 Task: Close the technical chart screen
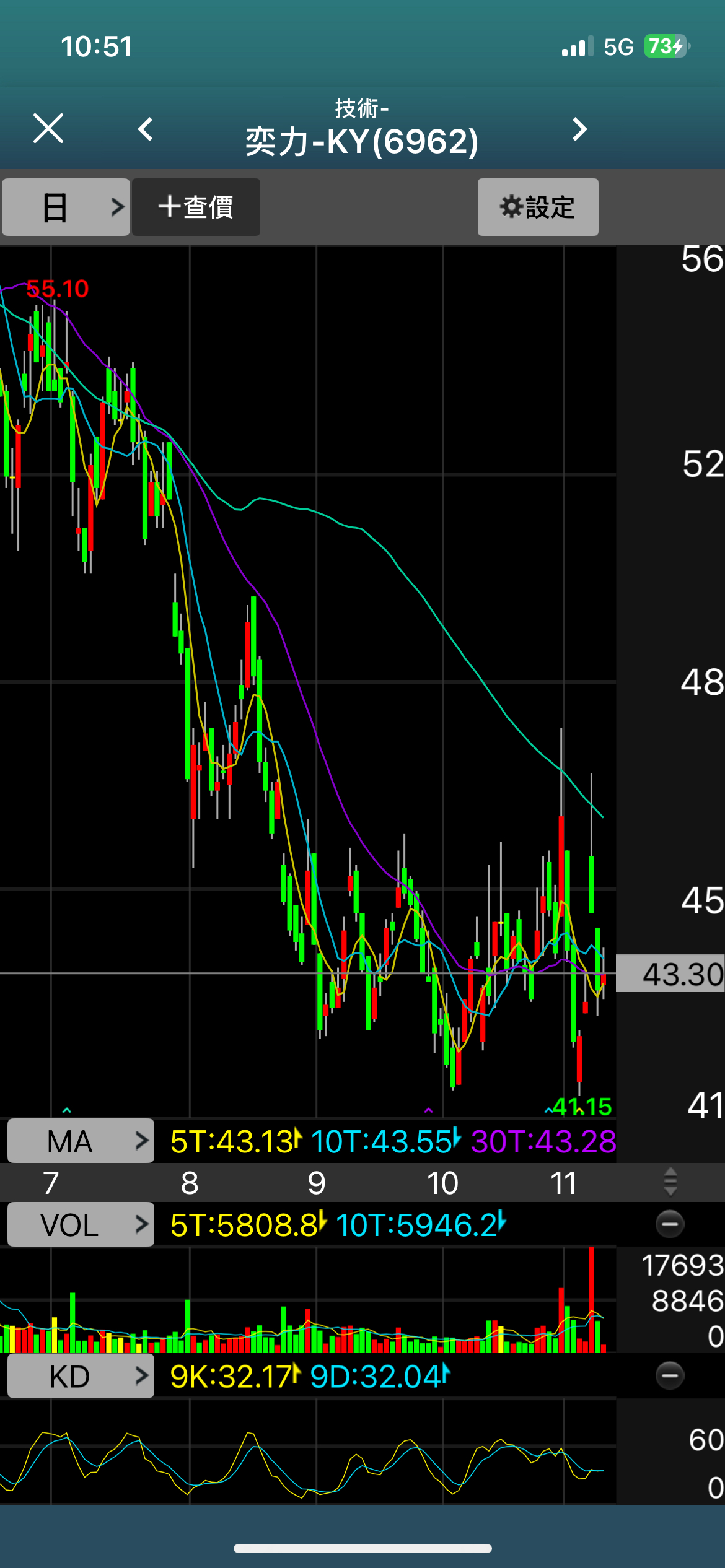[x=48, y=129]
